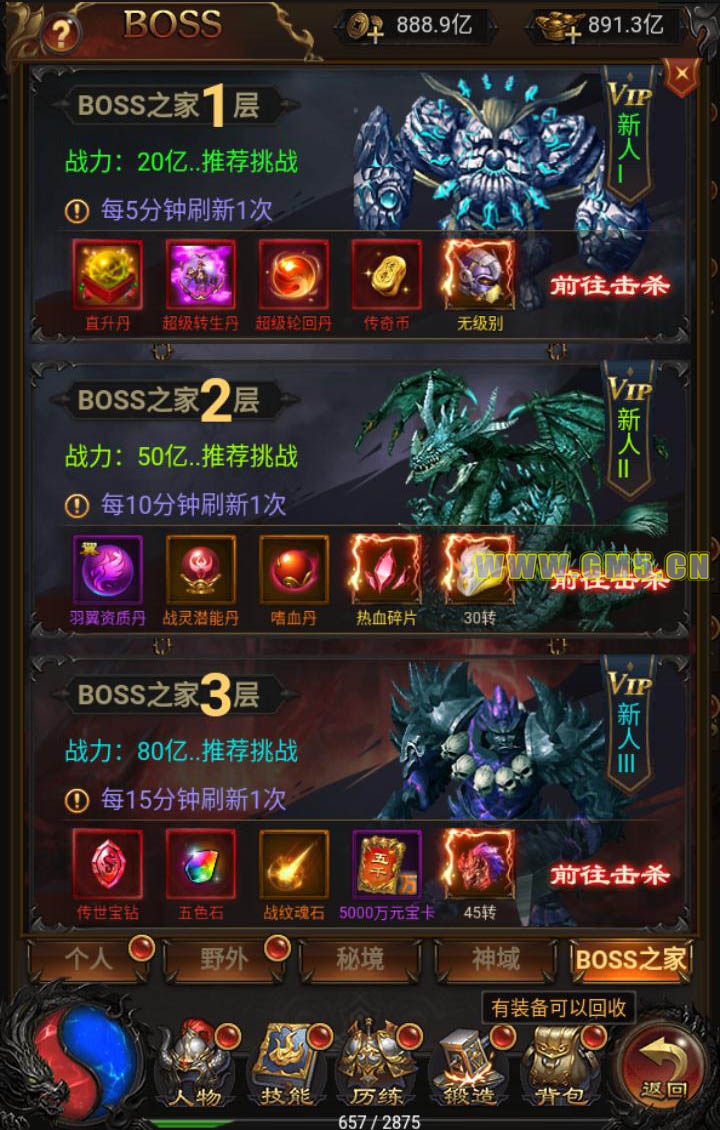Tap 前往击杀 for BOSS之家3层
Screen dimensions: 720x1130
[x=609, y=874]
